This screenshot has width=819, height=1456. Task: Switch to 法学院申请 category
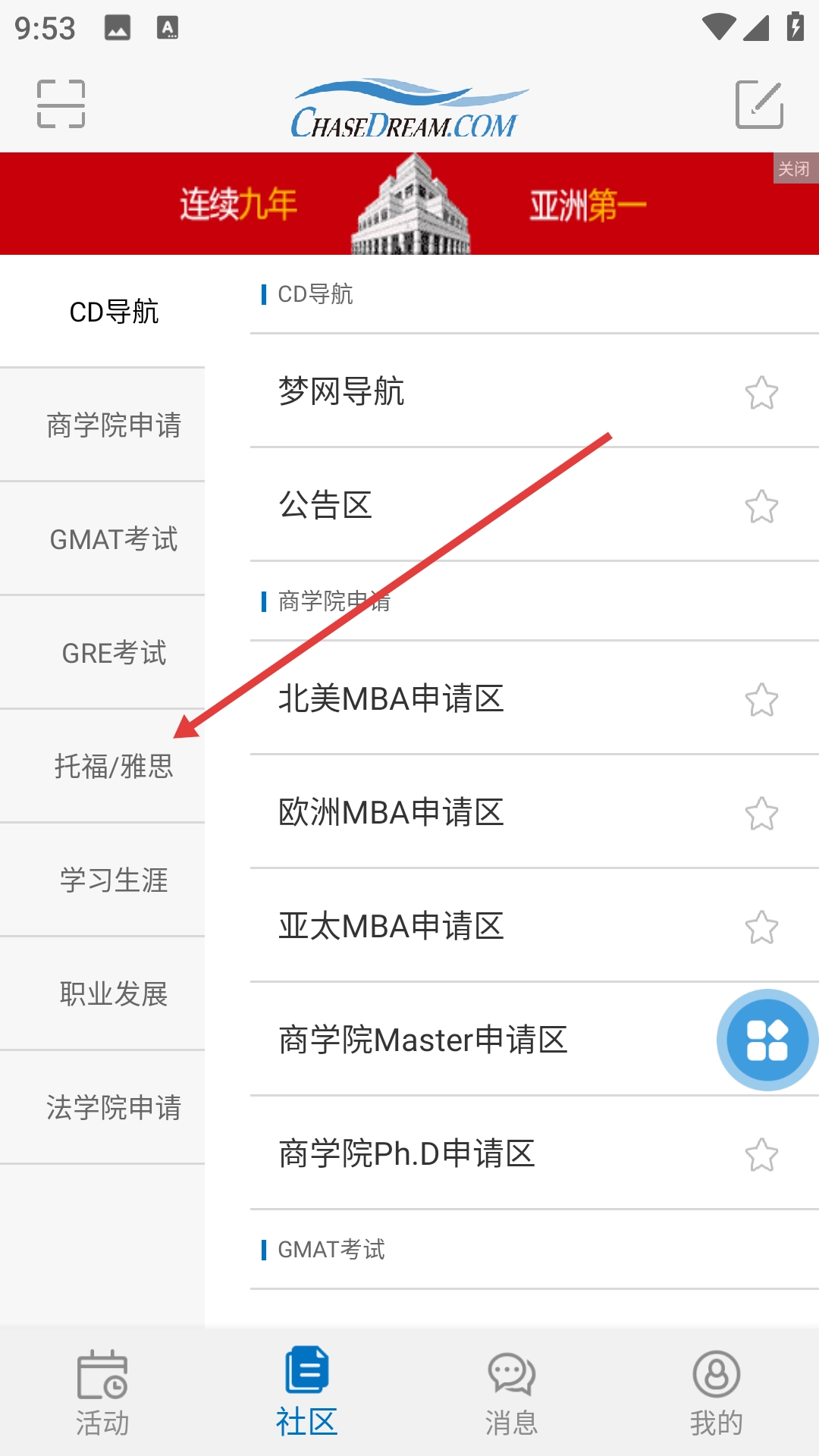(114, 1108)
